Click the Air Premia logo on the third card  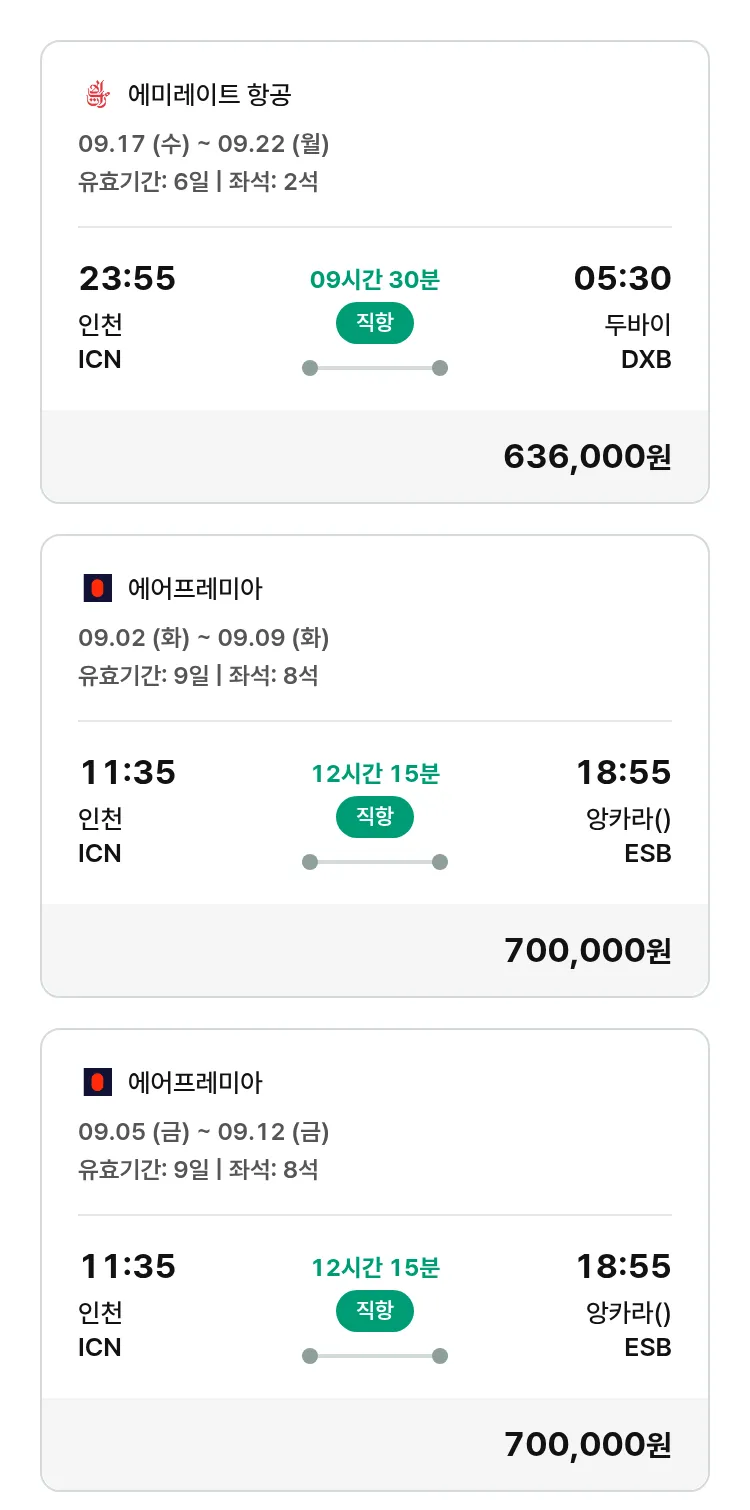coord(98,1083)
